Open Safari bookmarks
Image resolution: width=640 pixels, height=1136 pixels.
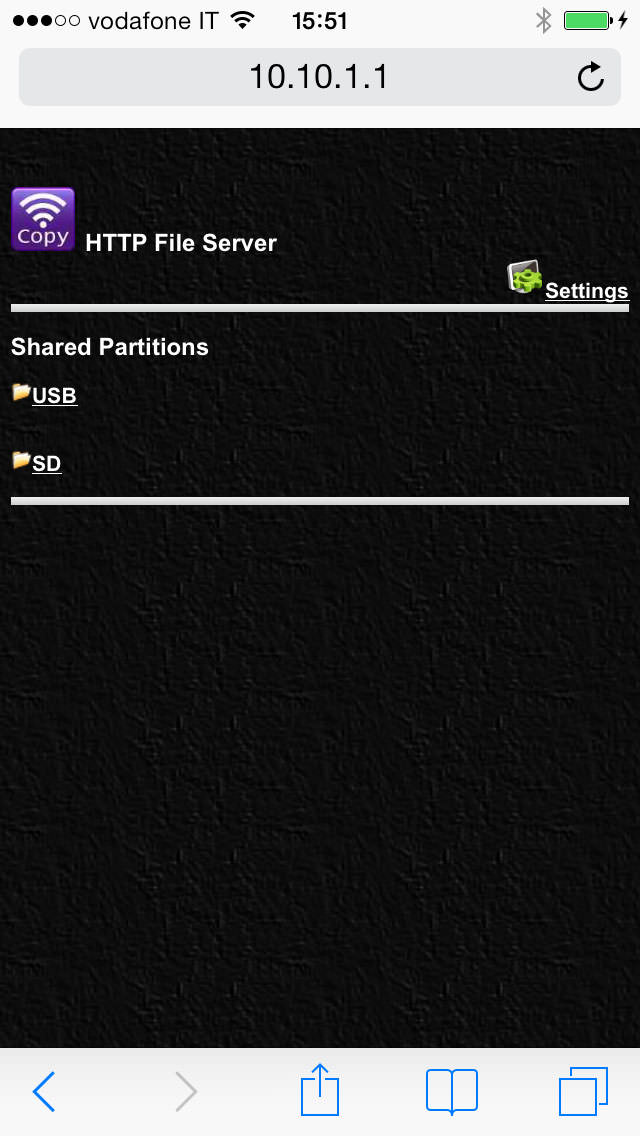[452, 1091]
